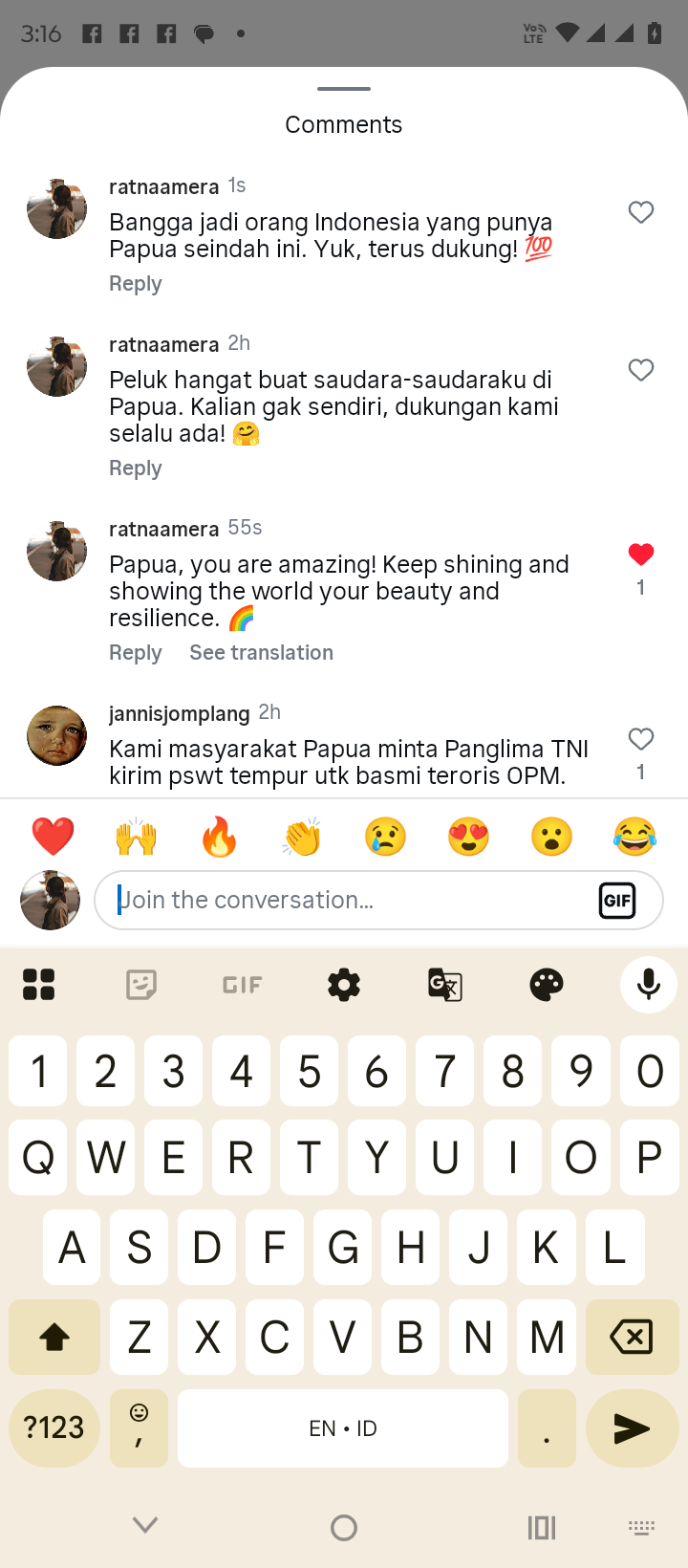This screenshot has width=688, height=1568.
Task: Open jannisjomplang's profile picture
Action: [56, 735]
